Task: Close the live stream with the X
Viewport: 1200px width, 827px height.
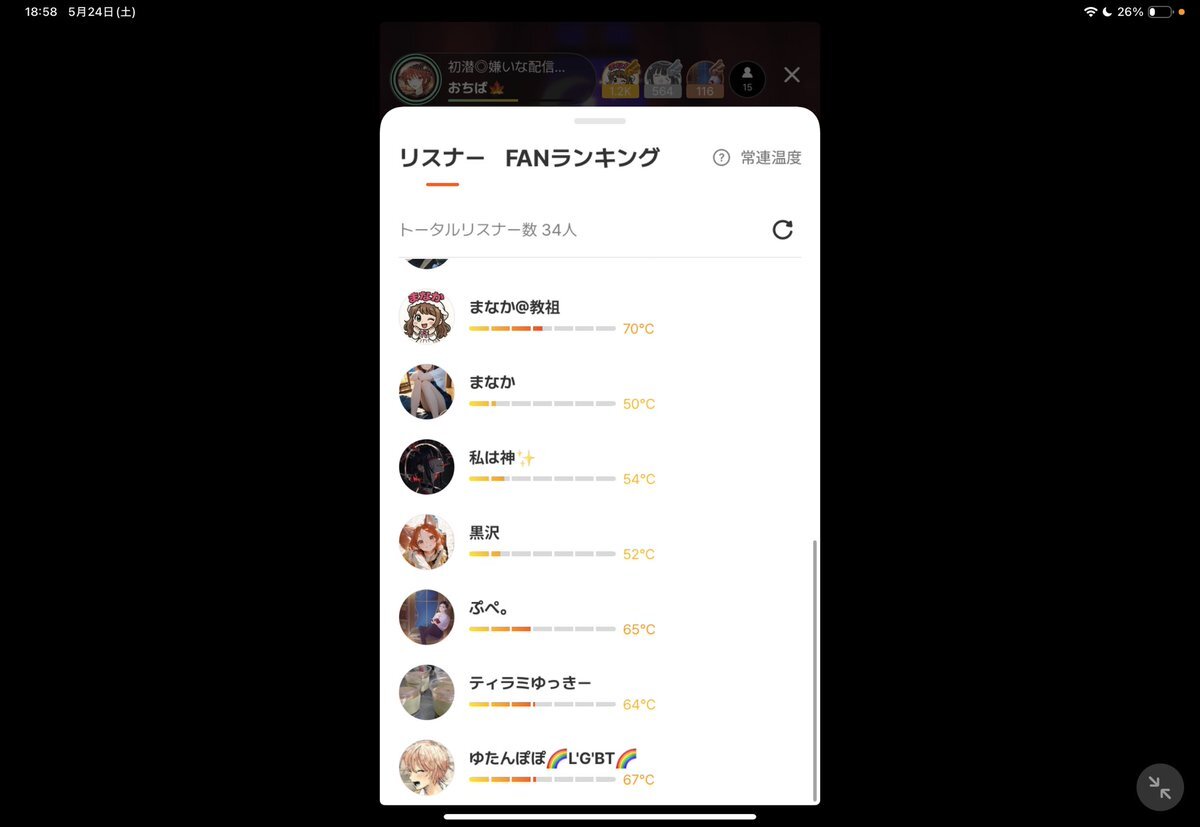Action: [x=792, y=75]
